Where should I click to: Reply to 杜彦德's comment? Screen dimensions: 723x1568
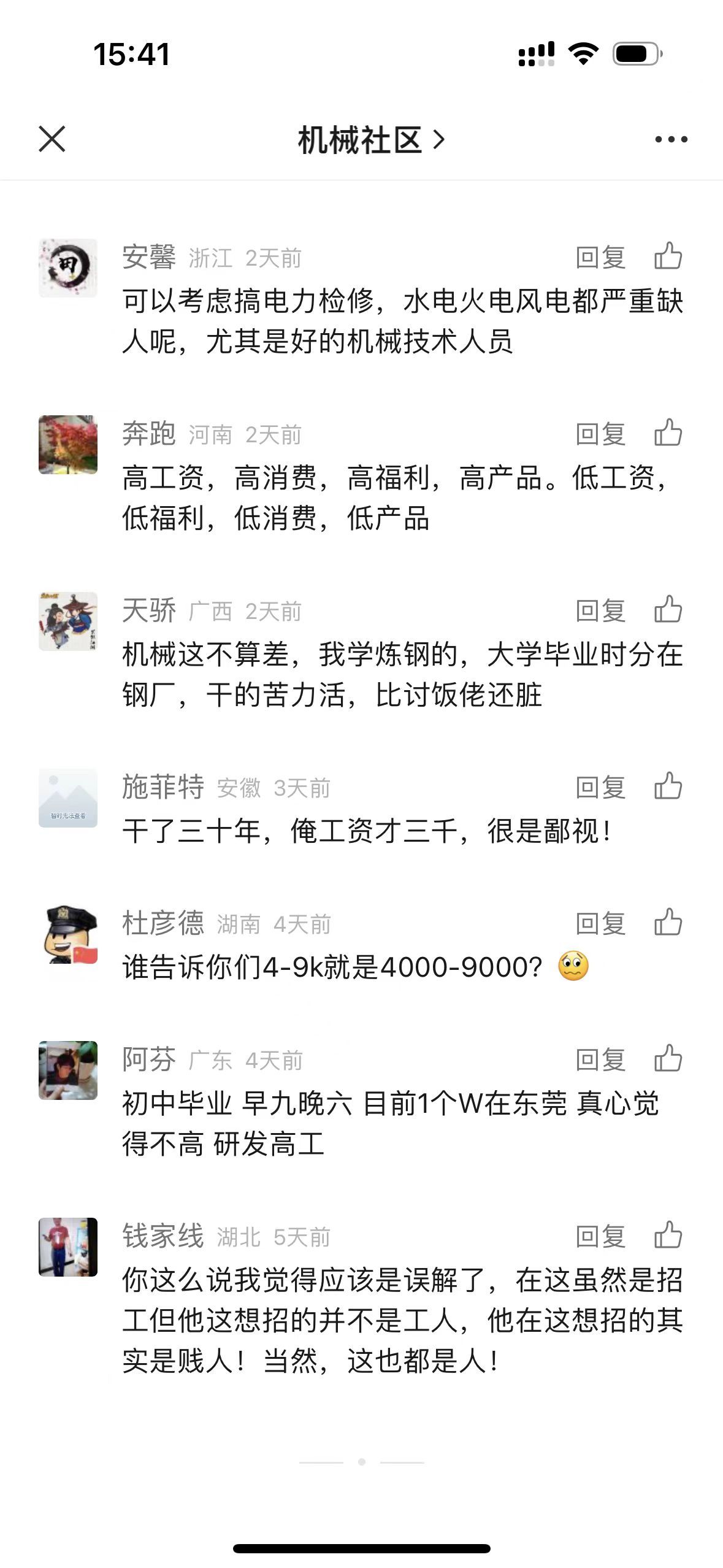click(600, 923)
